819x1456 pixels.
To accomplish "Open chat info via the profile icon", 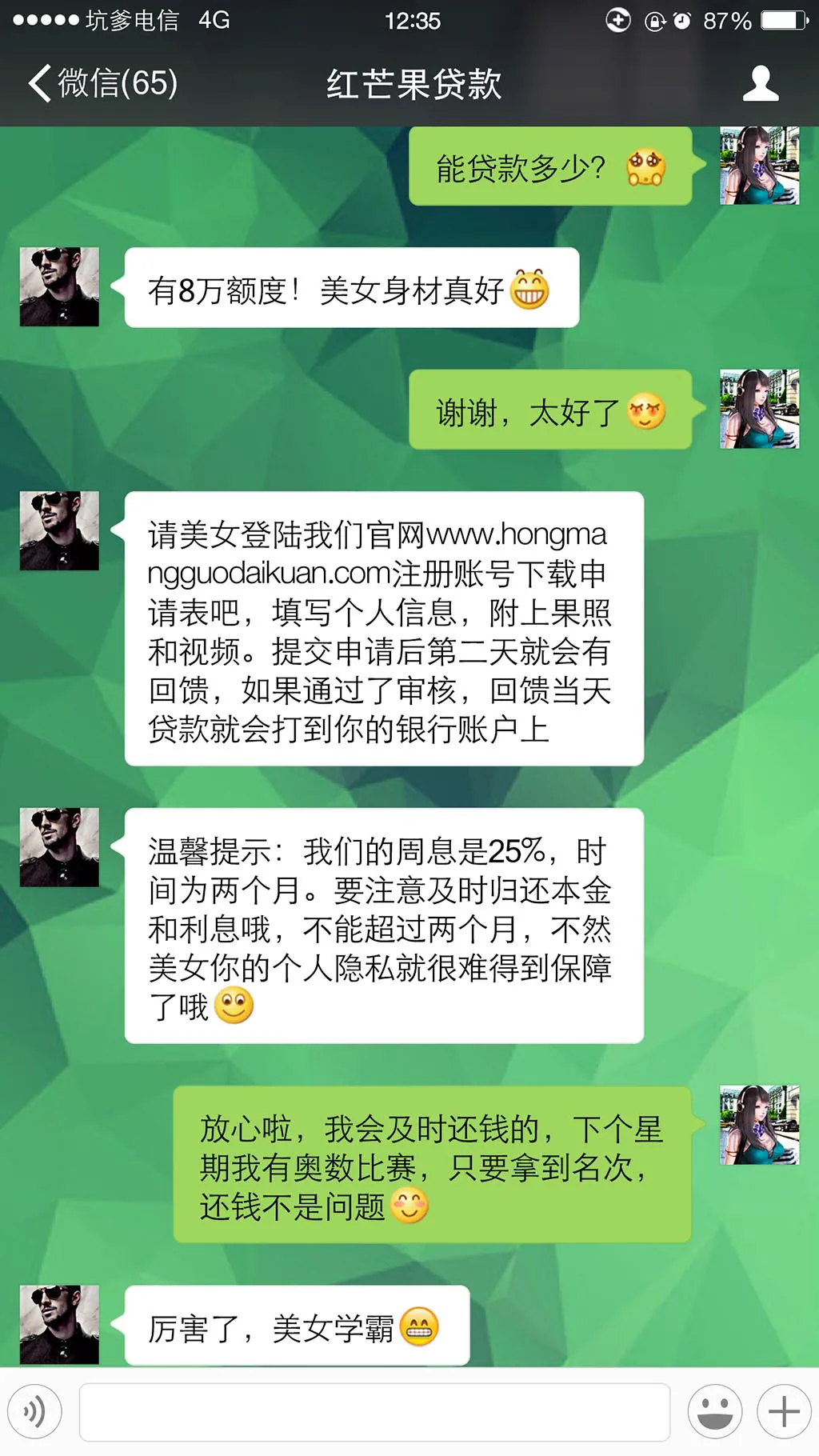I will (x=760, y=83).
